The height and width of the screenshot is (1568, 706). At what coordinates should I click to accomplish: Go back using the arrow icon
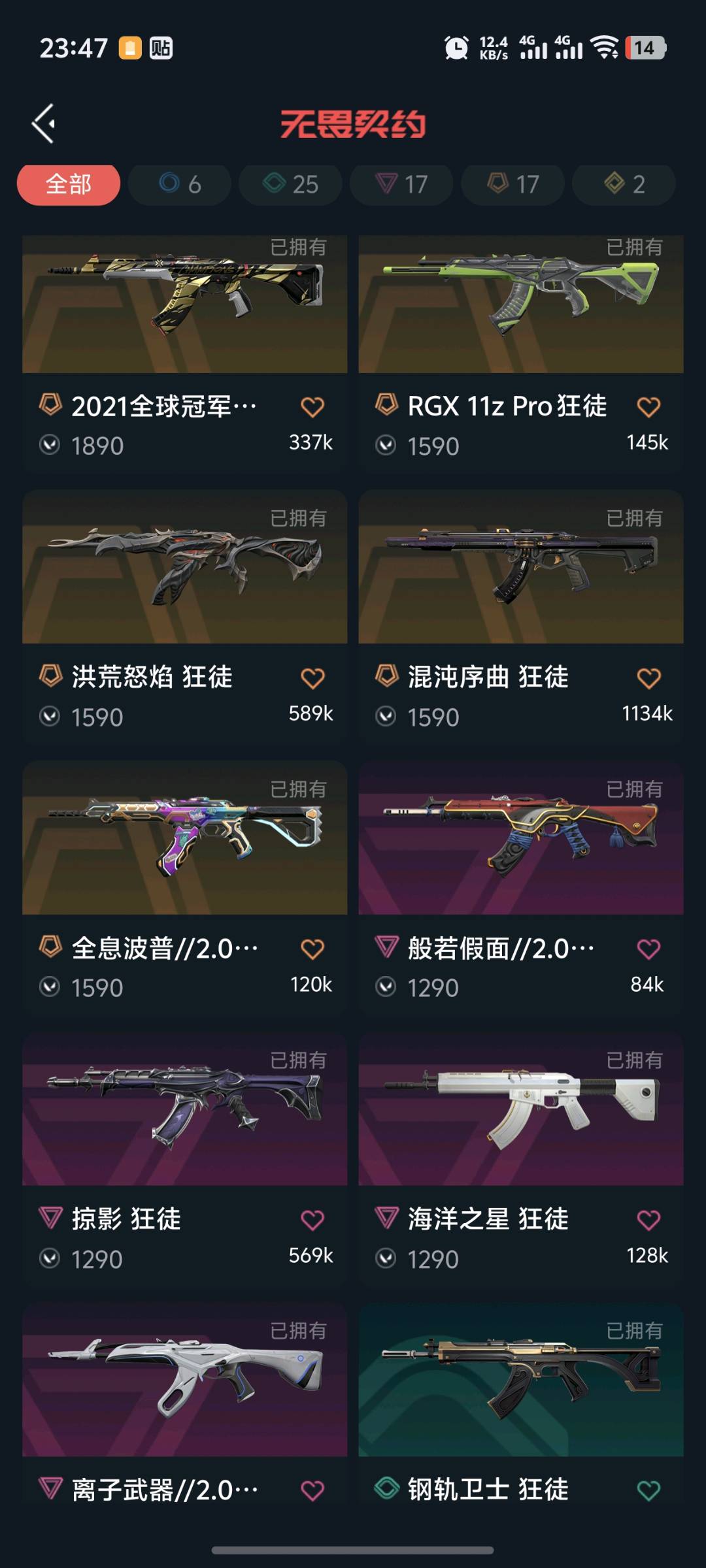(x=44, y=123)
